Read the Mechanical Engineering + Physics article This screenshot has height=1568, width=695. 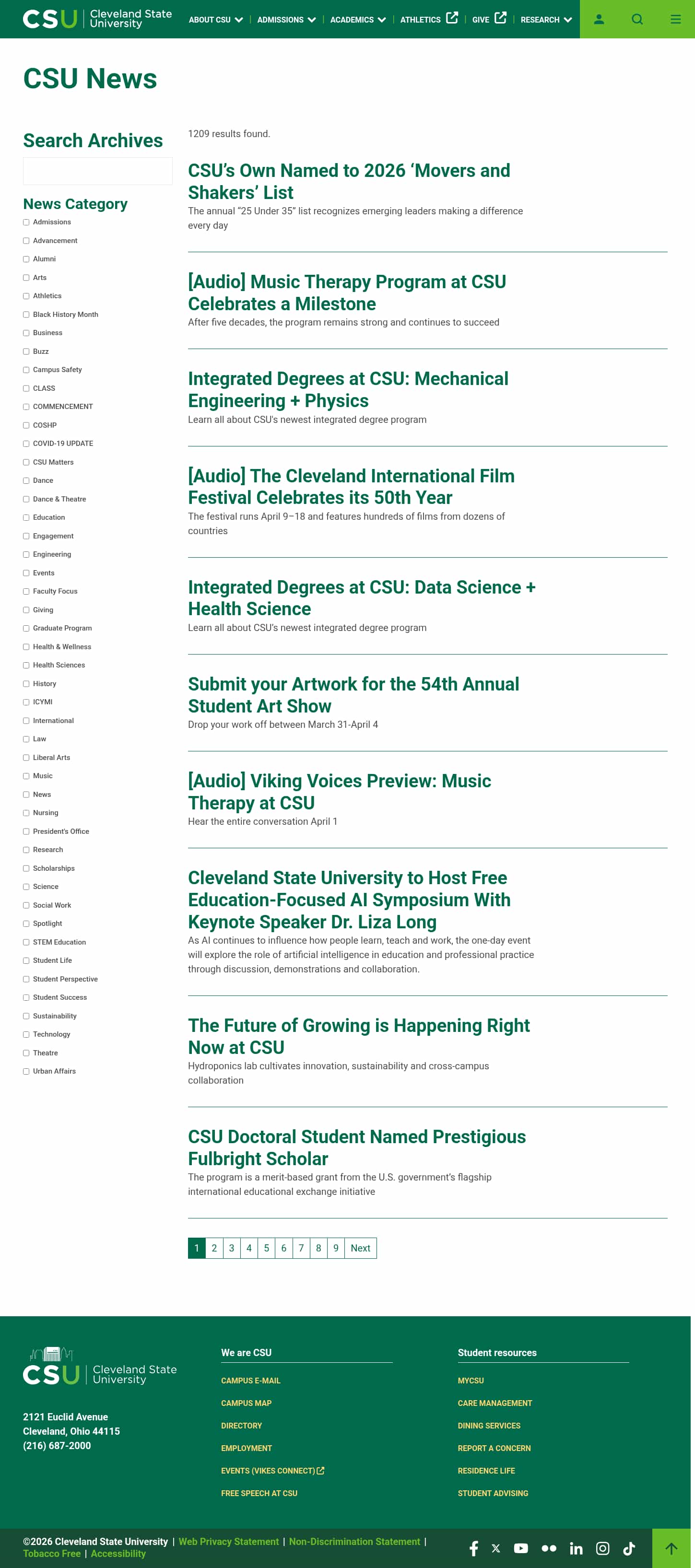click(348, 389)
